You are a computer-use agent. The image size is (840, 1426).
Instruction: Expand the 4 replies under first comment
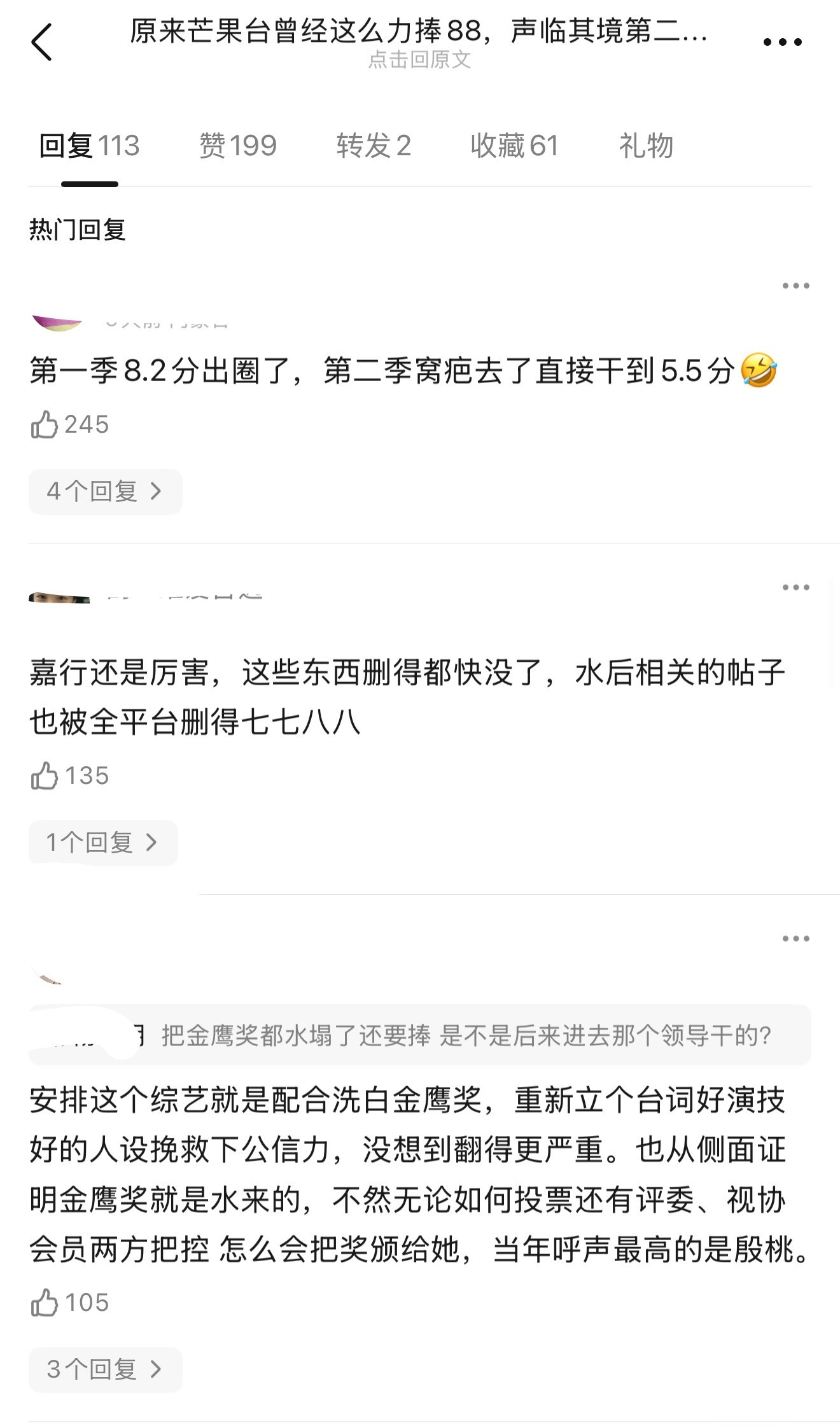click(x=104, y=491)
